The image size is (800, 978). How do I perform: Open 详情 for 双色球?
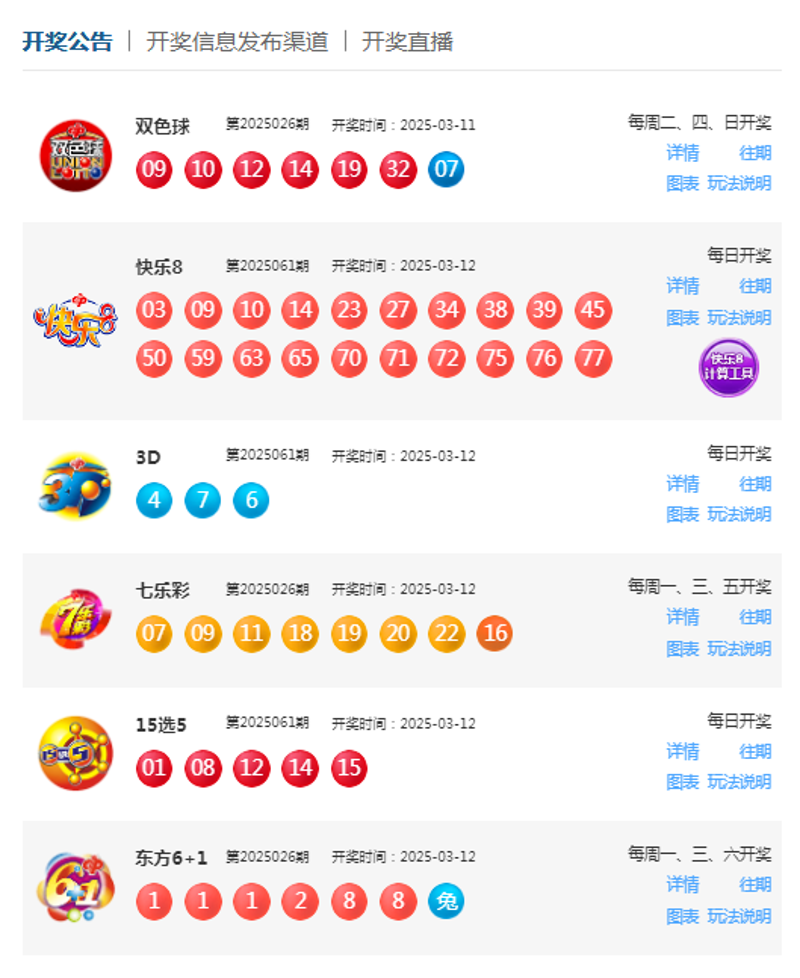point(683,153)
